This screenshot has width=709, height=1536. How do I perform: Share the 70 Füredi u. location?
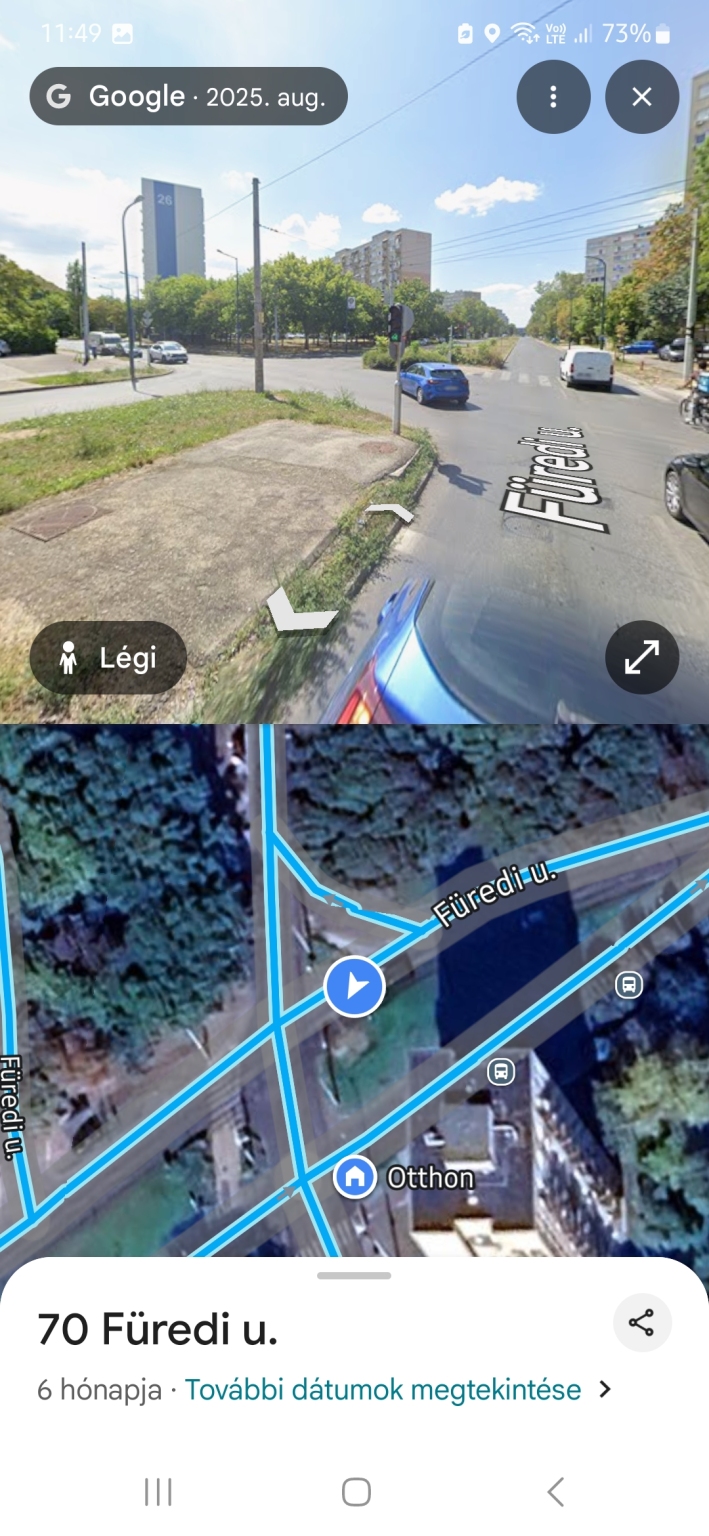(x=642, y=1323)
